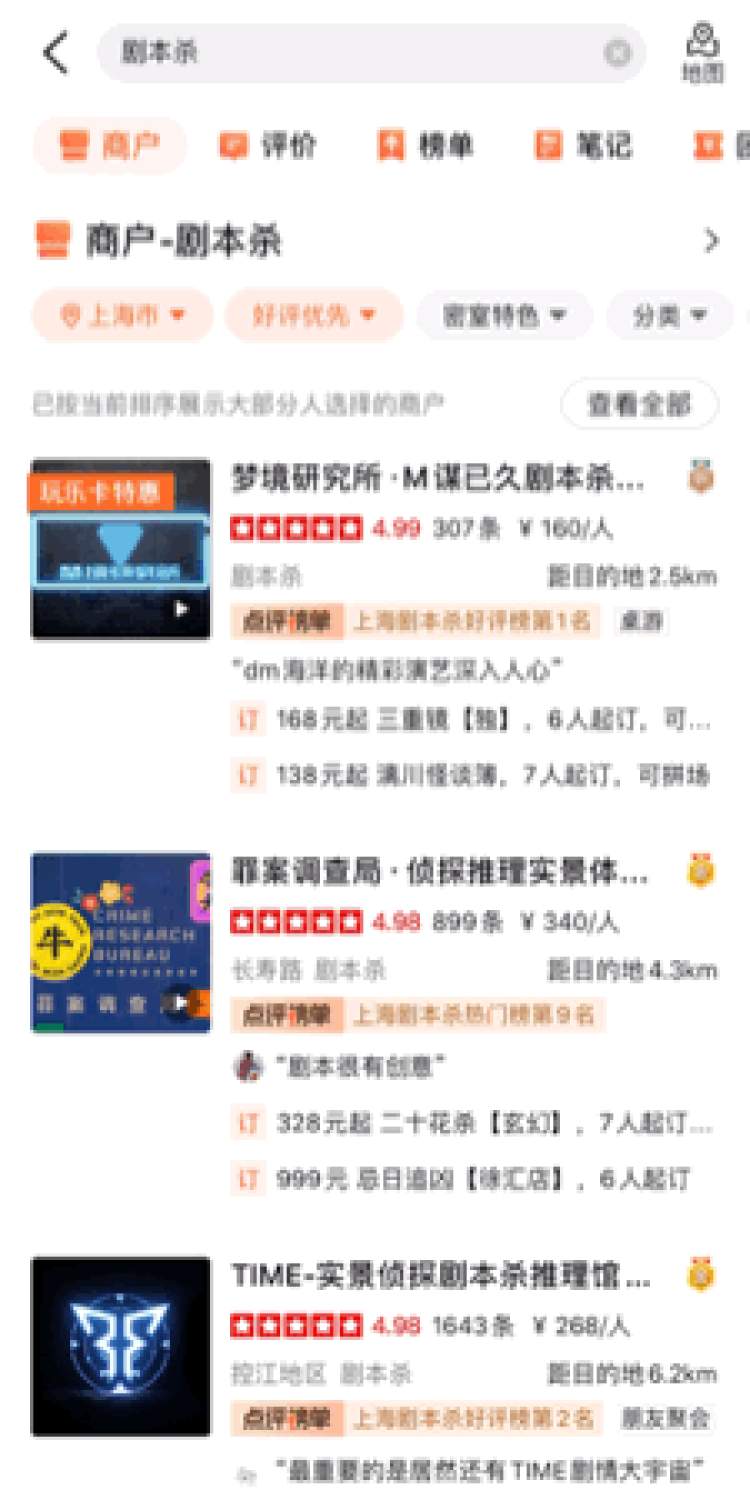This screenshot has height=1500, width=750.
Task: Open the 罪案调查局 merchant listing
Action: 438,873
